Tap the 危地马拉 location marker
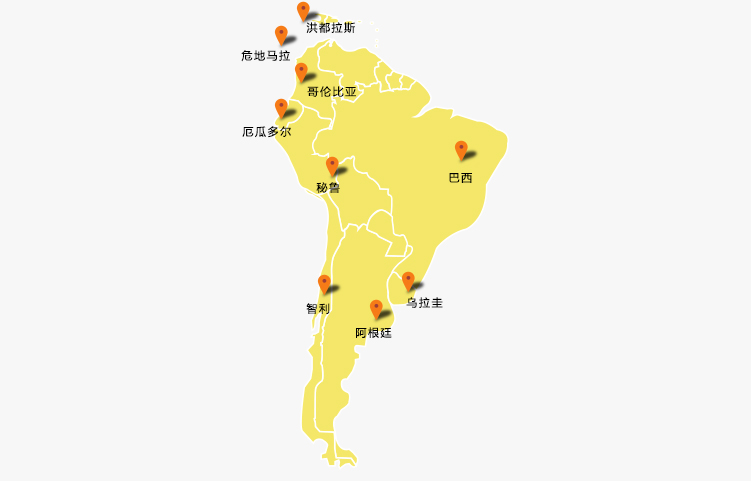 coord(281,35)
